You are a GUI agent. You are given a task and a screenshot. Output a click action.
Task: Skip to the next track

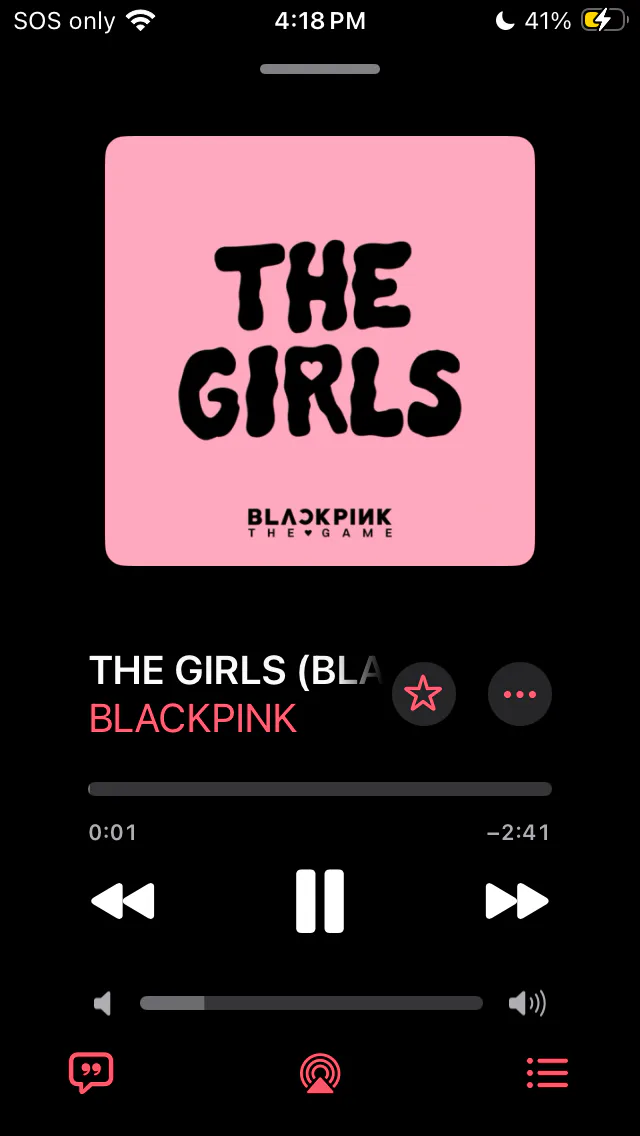tap(517, 901)
